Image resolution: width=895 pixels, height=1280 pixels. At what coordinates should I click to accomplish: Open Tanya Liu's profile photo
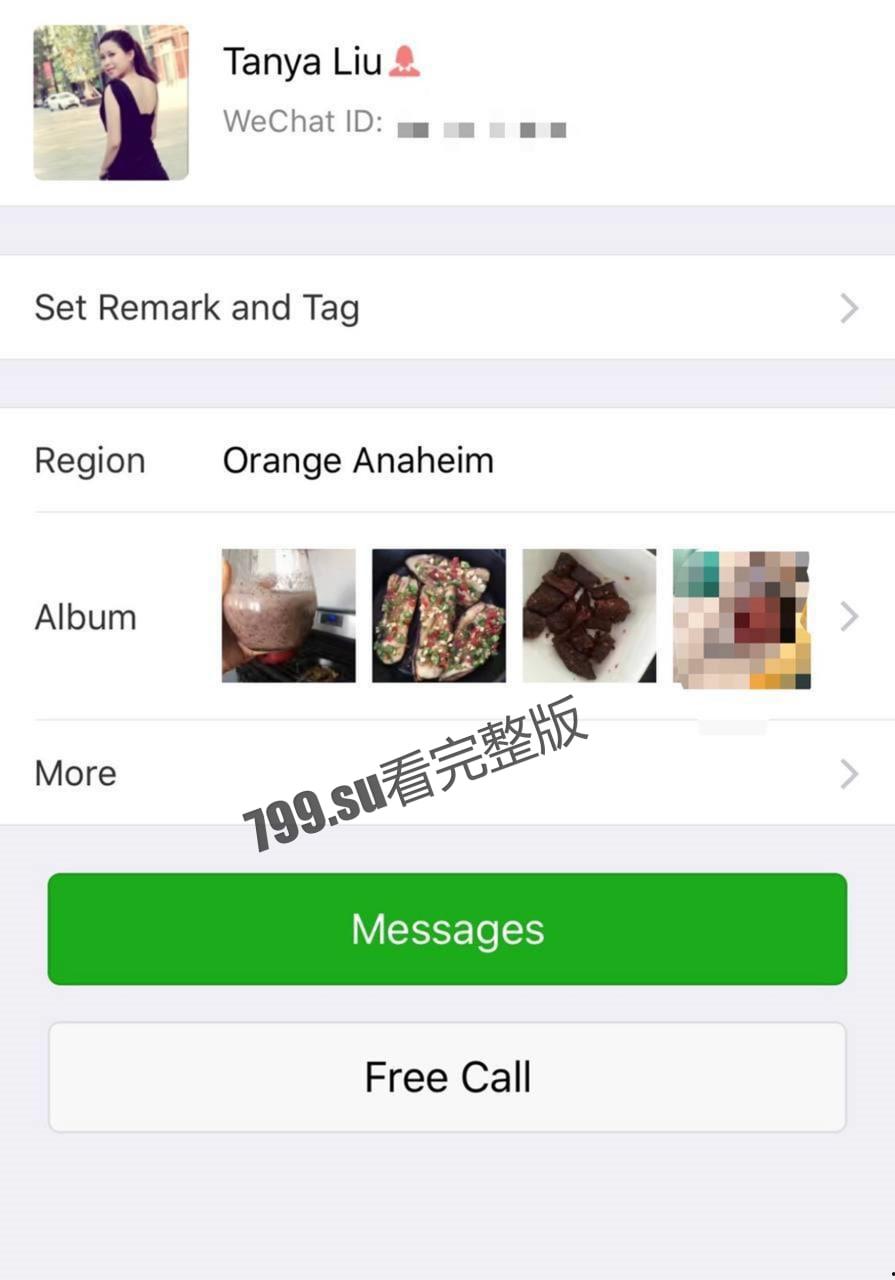[111, 103]
